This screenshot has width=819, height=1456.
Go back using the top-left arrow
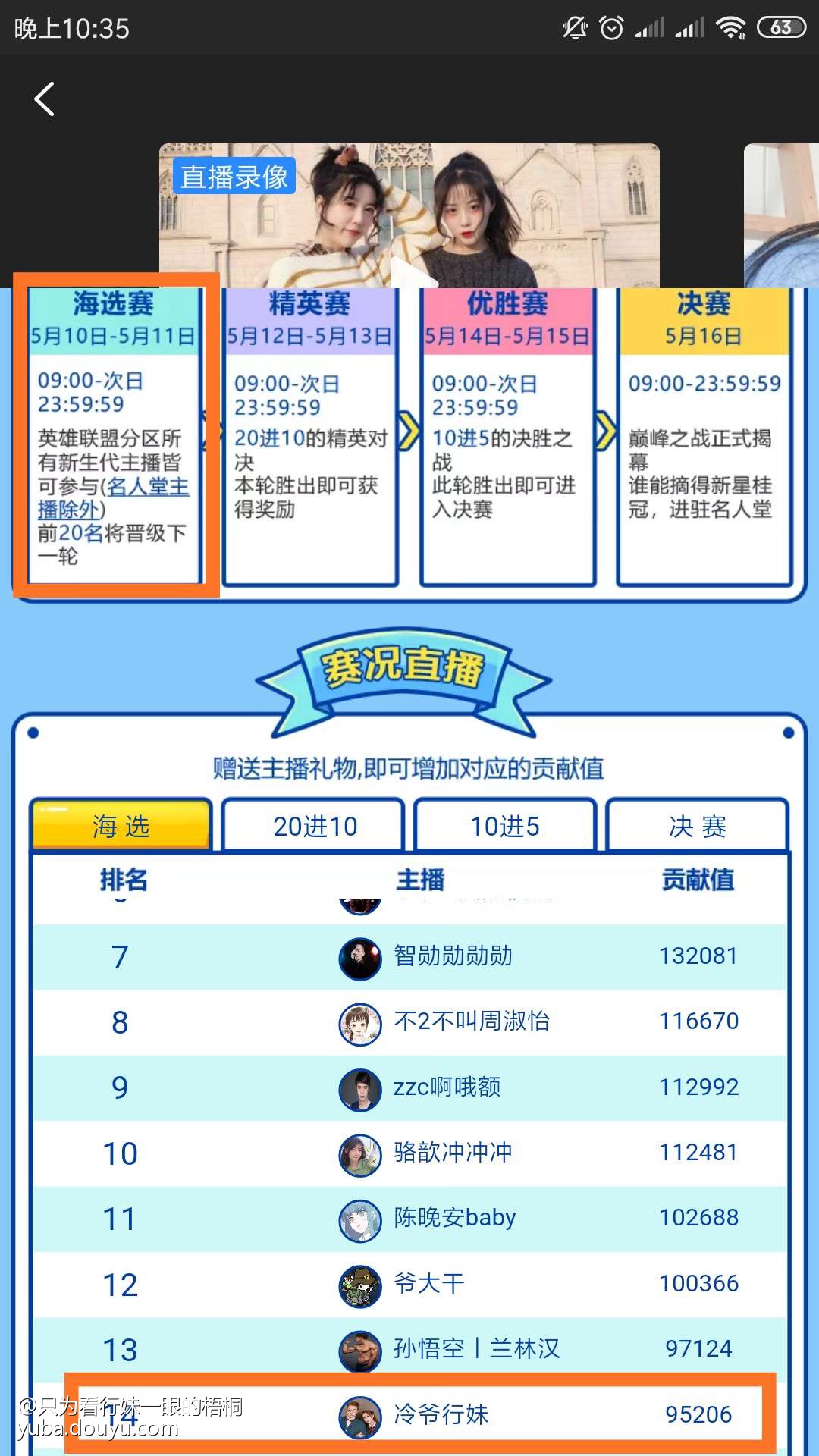pos(45,99)
